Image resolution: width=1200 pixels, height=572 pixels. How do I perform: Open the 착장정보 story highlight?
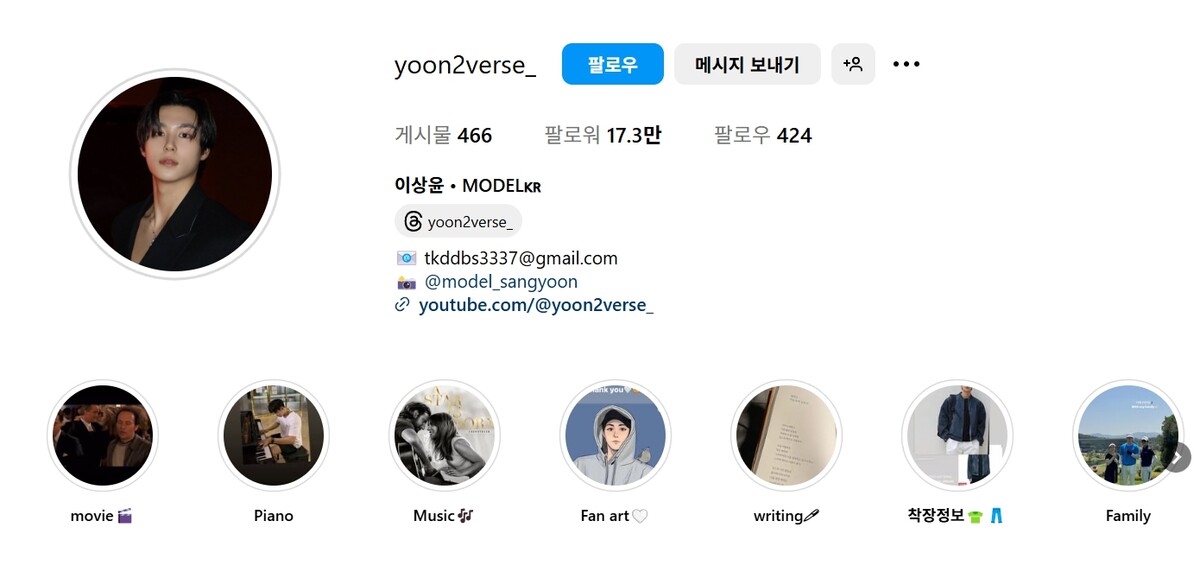coord(957,435)
